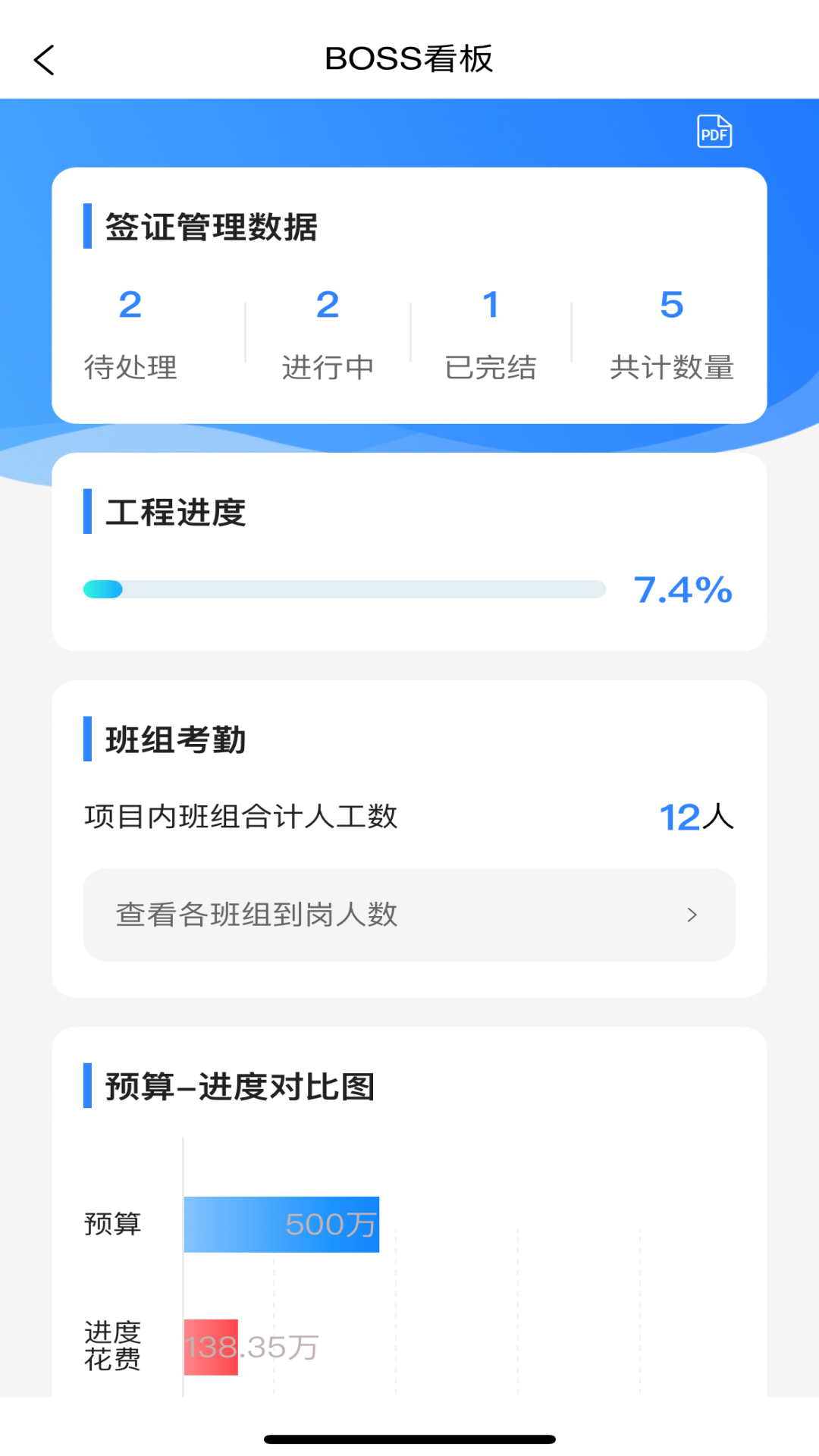Open the BOSS看板 title bar
The image size is (819, 1456).
409,59
